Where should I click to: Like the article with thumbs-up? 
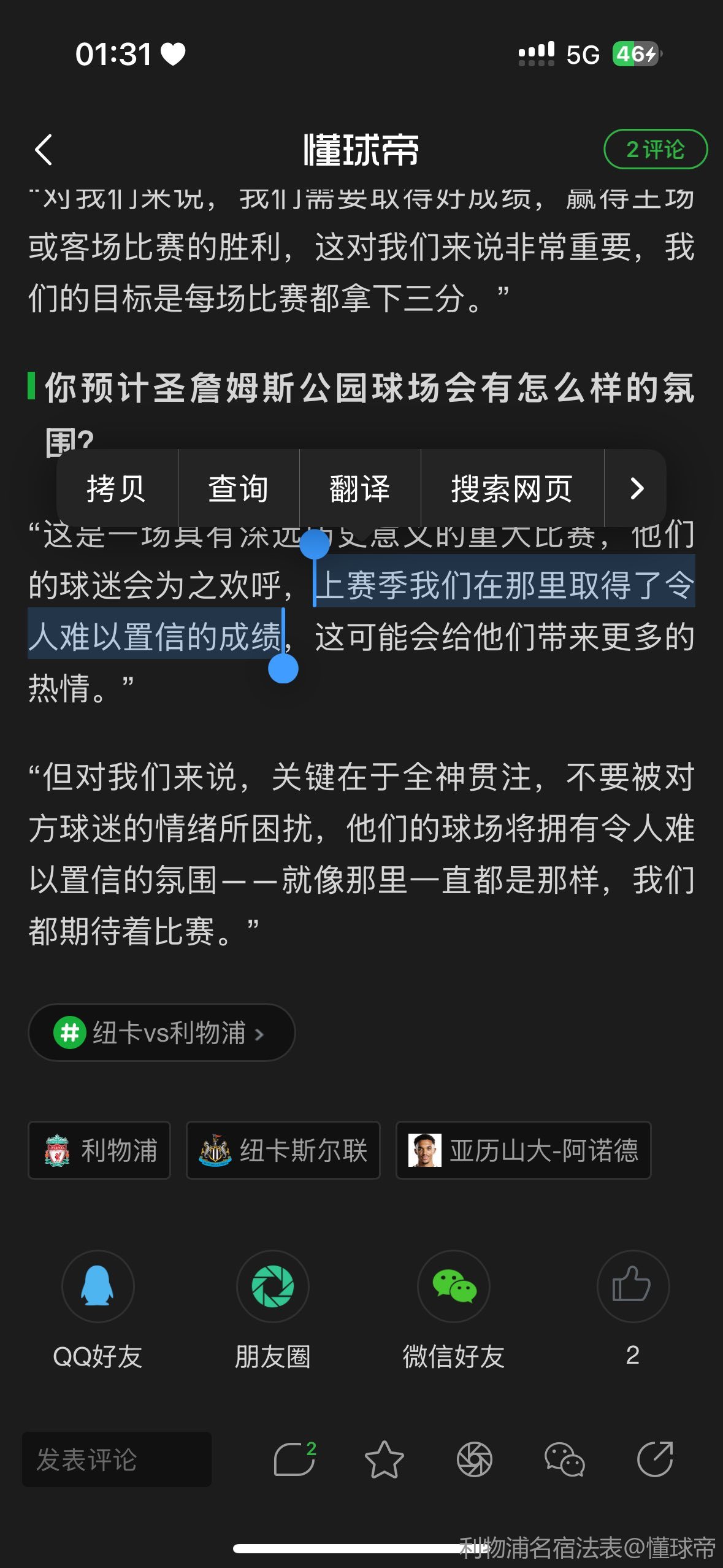coord(632,1286)
